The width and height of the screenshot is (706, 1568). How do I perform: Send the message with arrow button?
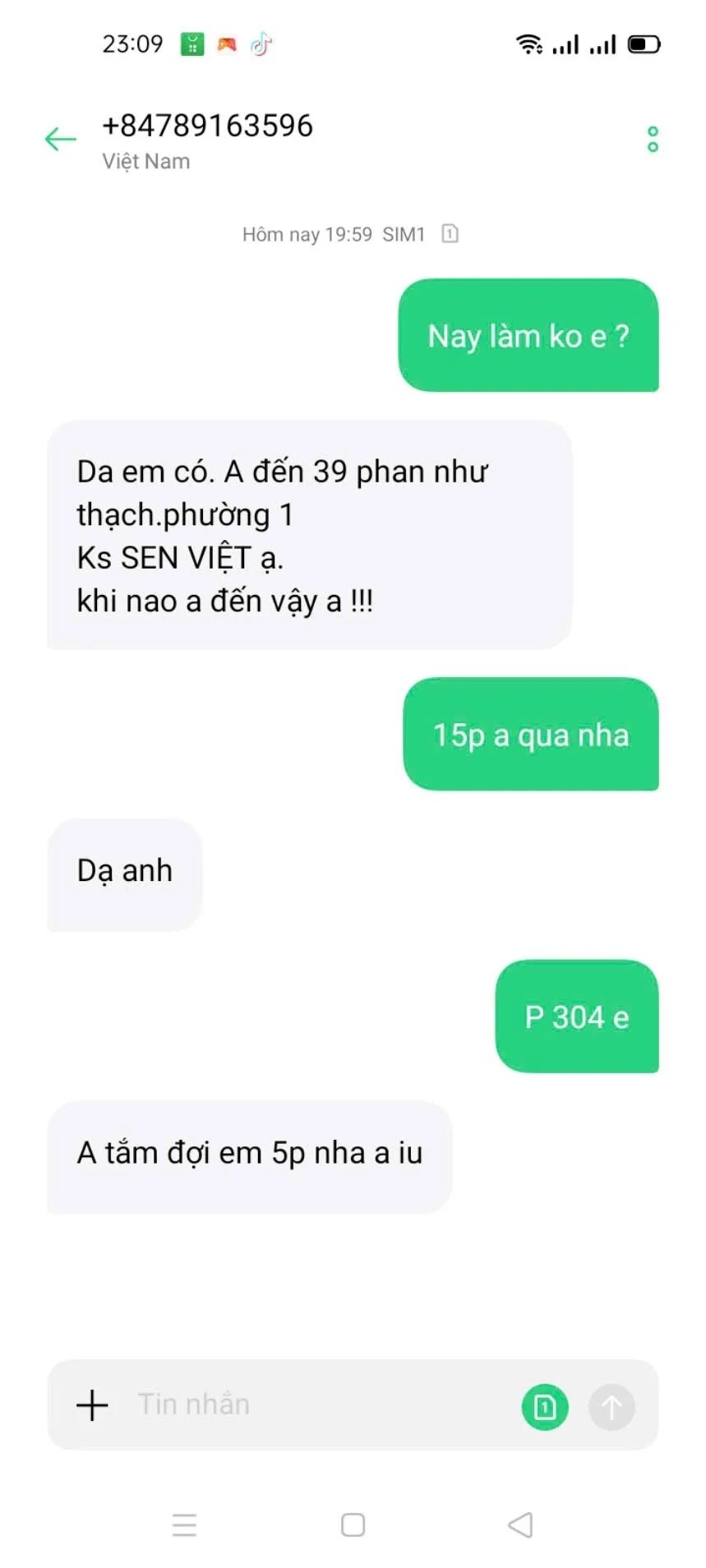611,1407
